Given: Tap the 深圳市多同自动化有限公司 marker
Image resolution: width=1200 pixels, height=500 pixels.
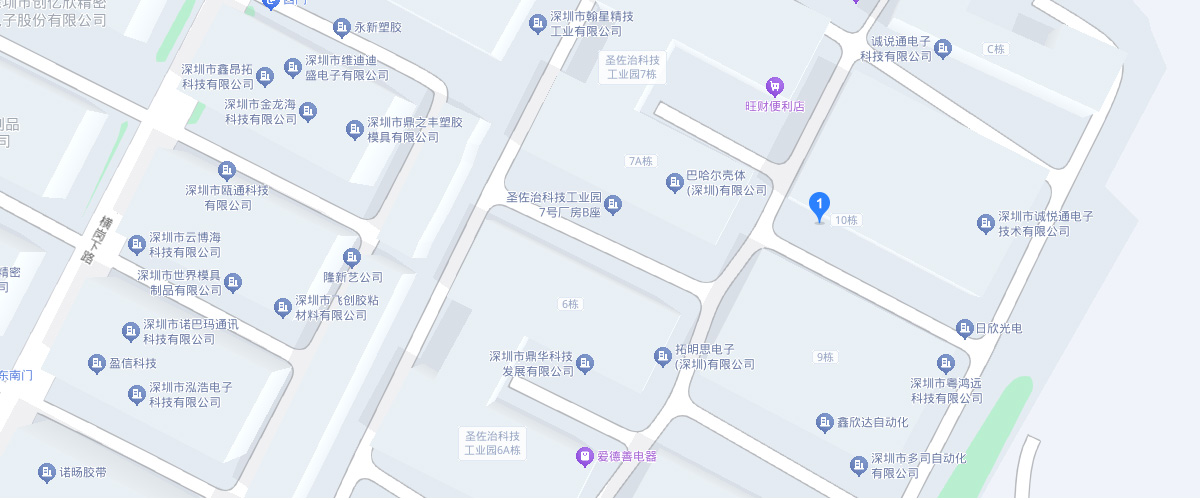Looking at the screenshot, I should pos(858,465).
